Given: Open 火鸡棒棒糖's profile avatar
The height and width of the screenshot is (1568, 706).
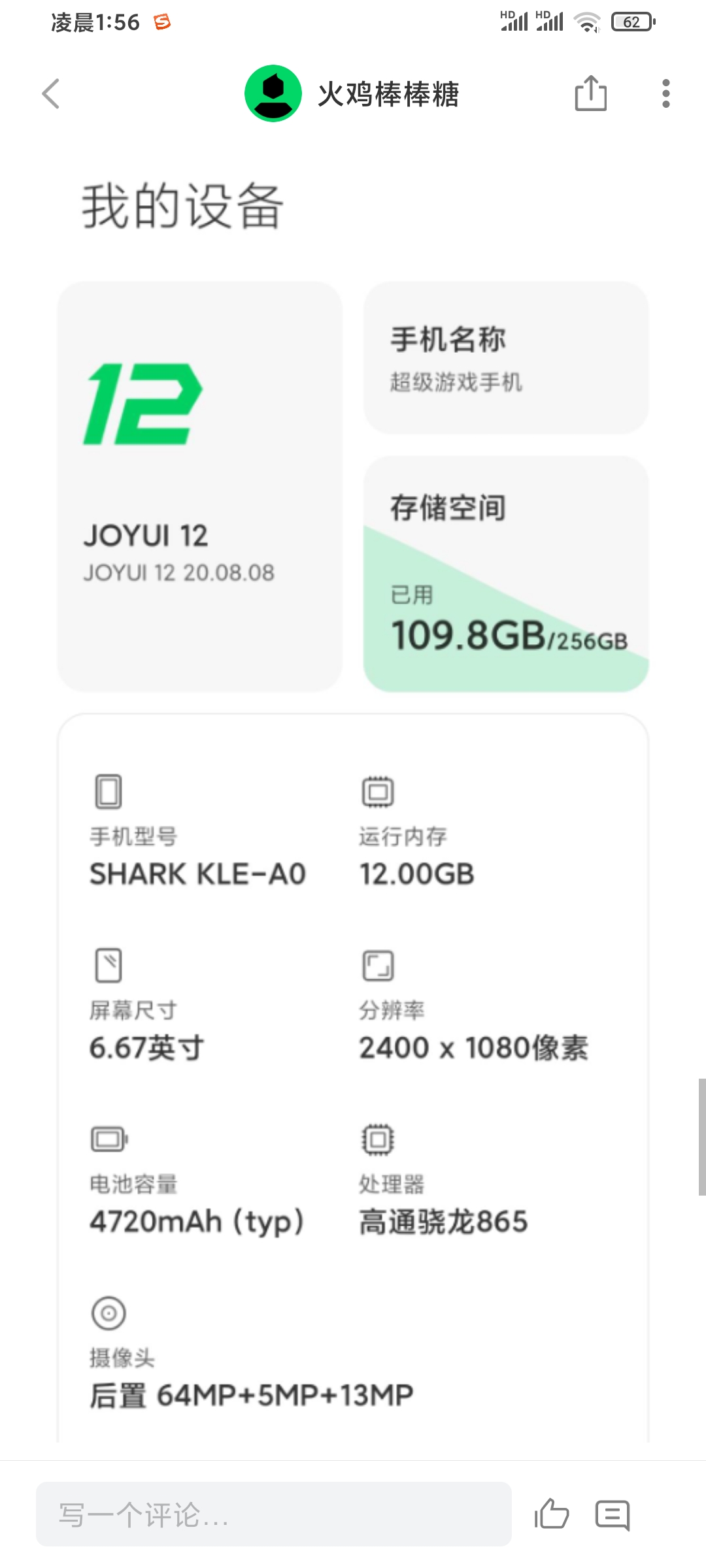Looking at the screenshot, I should [x=273, y=93].
